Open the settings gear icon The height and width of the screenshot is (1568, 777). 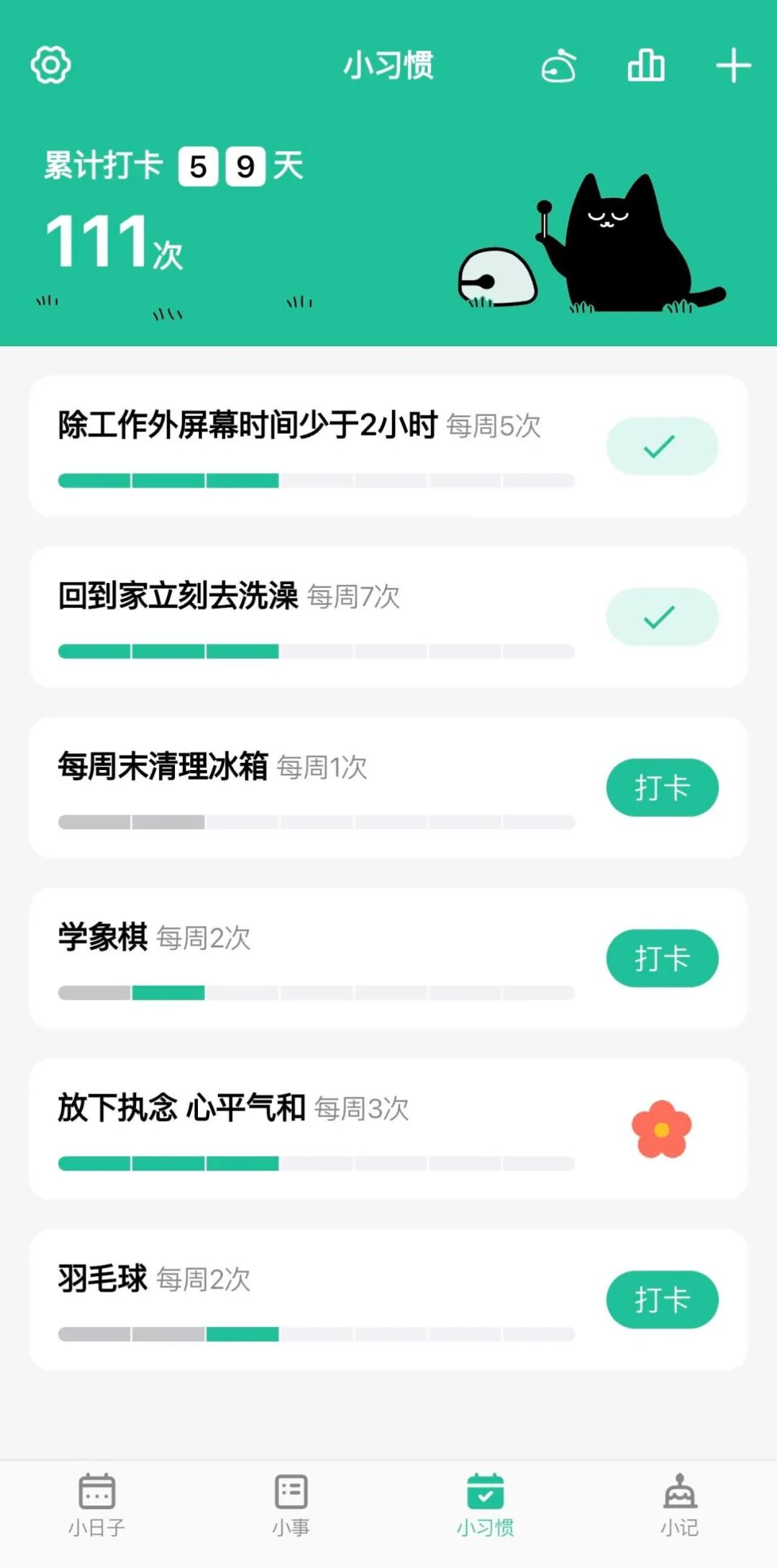50,65
